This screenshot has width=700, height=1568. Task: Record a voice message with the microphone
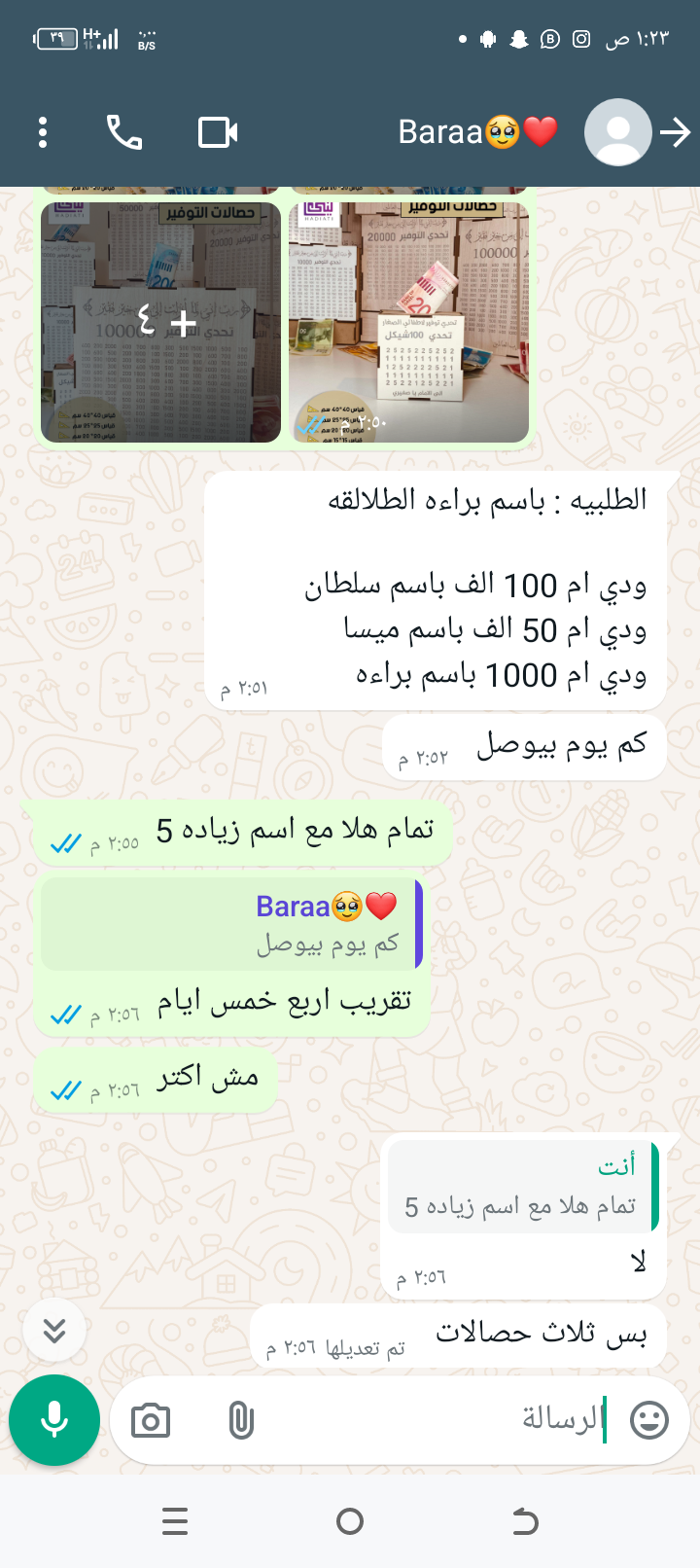(x=54, y=1420)
